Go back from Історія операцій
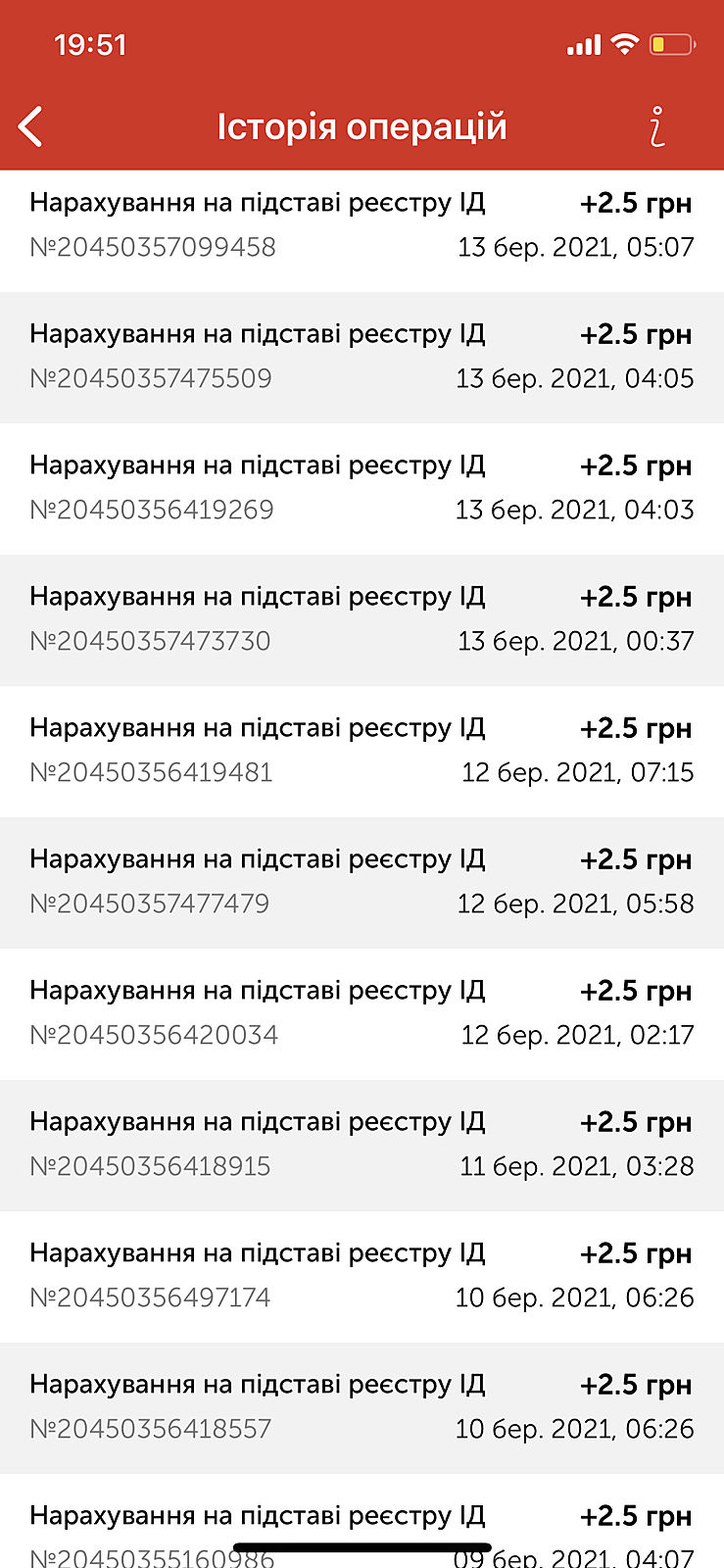 click(31, 127)
